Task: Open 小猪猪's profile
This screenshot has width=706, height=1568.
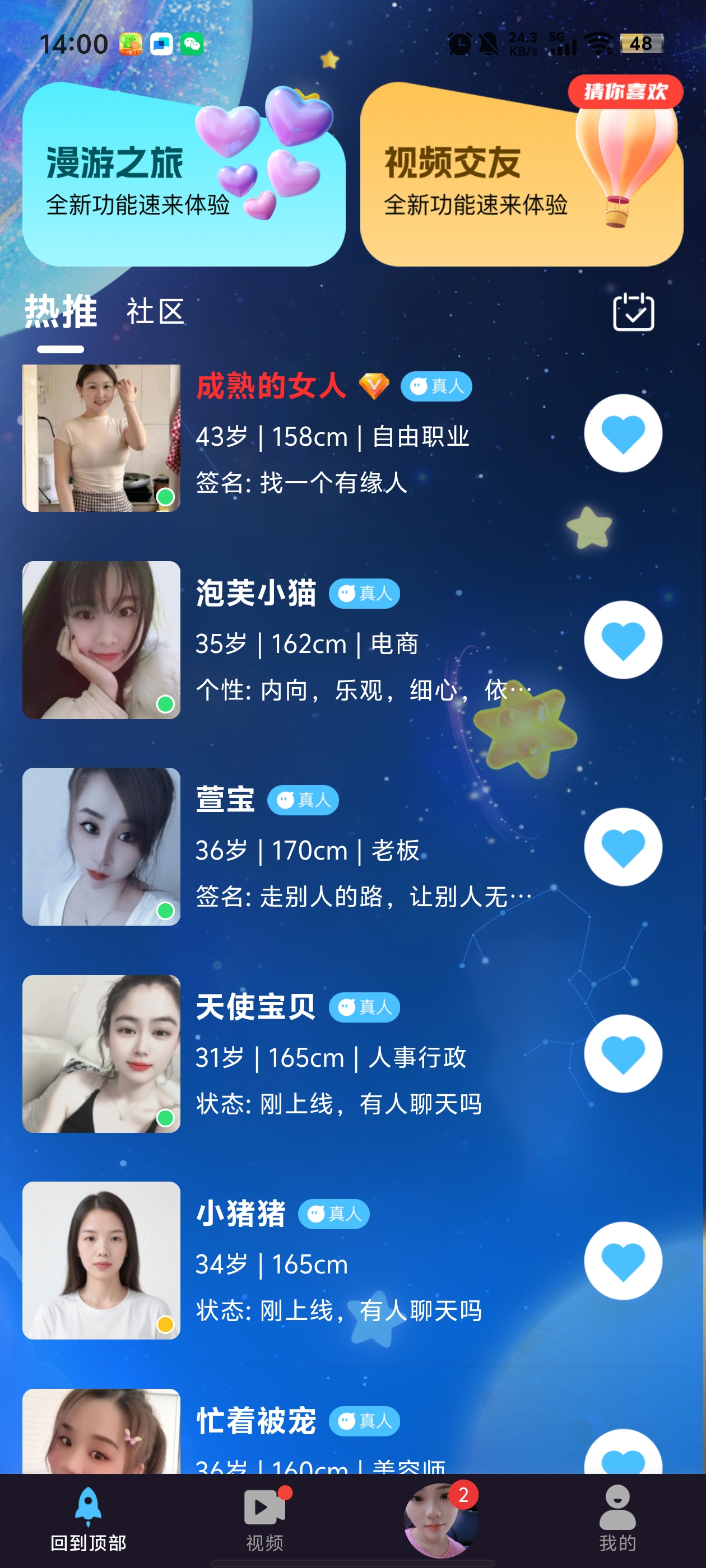Action: click(x=101, y=1261)
